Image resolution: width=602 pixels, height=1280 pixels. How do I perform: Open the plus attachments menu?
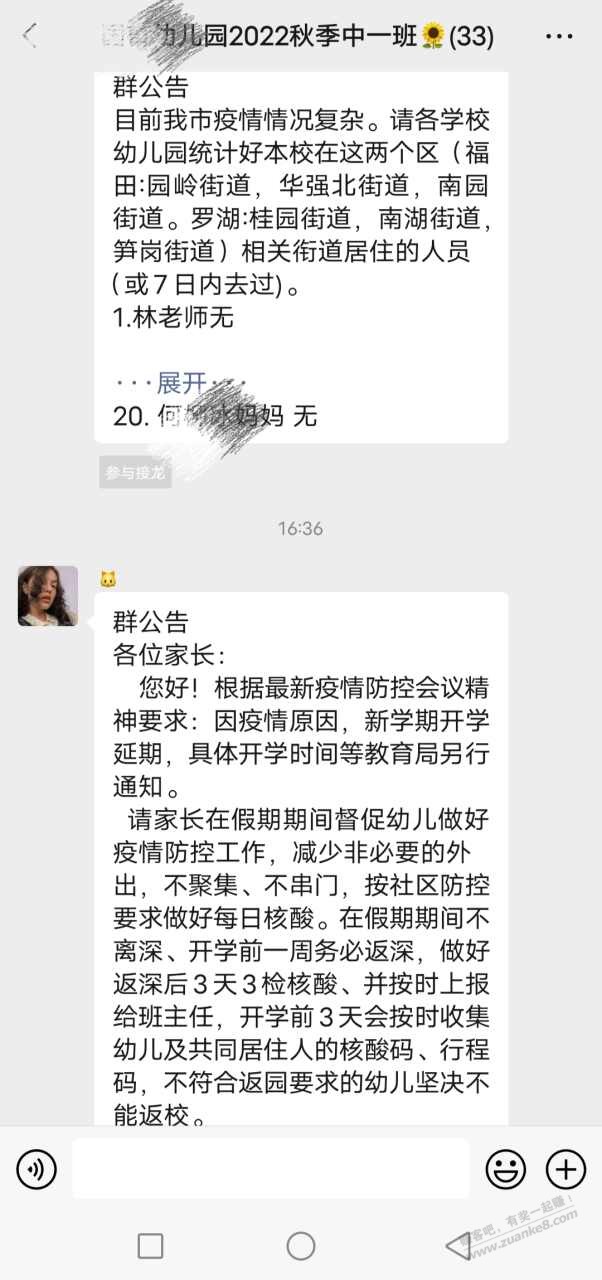(565, 1168)
